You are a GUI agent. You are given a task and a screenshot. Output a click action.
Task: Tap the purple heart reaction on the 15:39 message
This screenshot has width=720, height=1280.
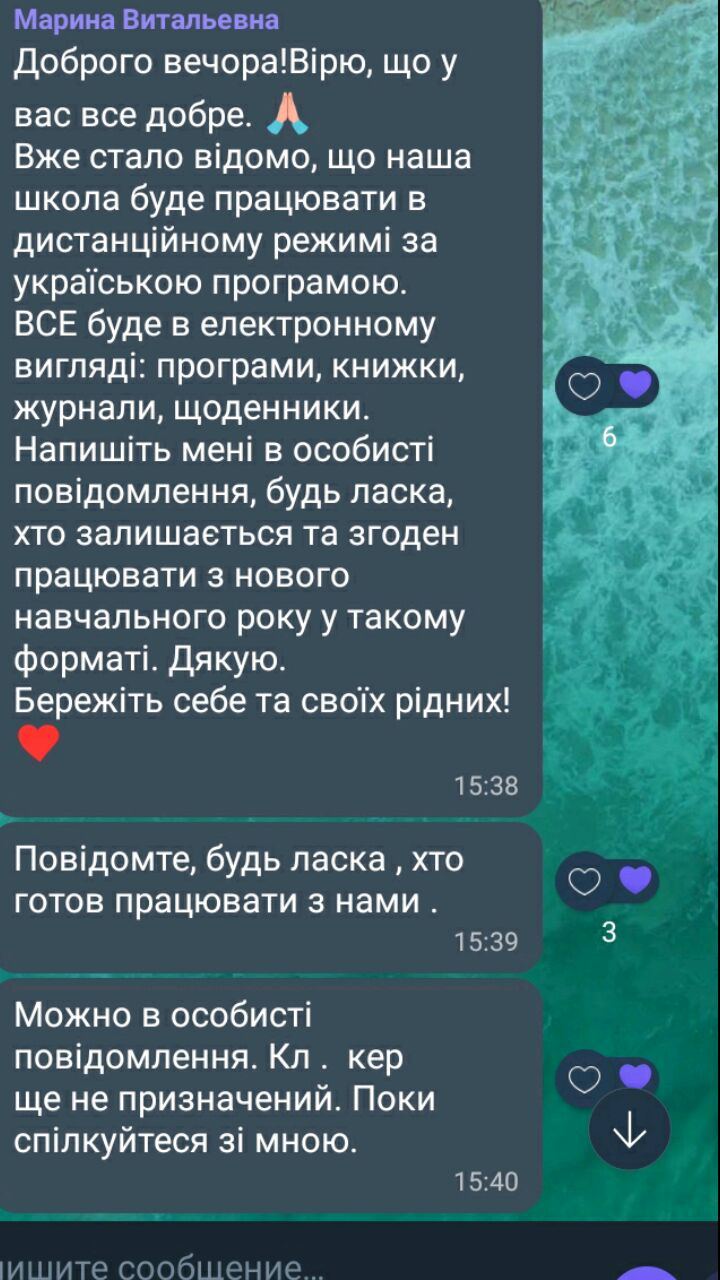635,880
